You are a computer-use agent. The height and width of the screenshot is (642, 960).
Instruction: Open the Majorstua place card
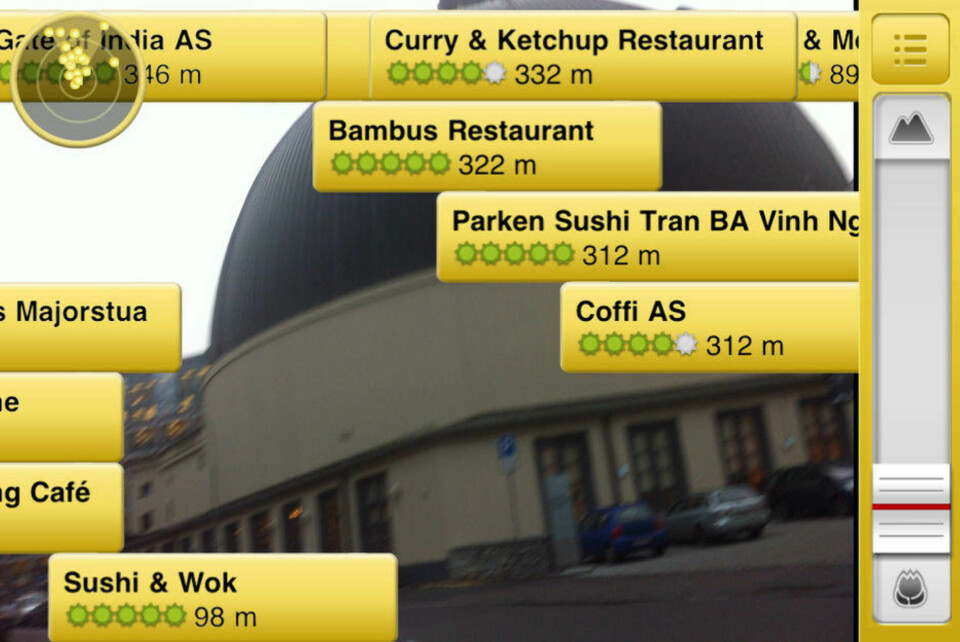(90, 327)
